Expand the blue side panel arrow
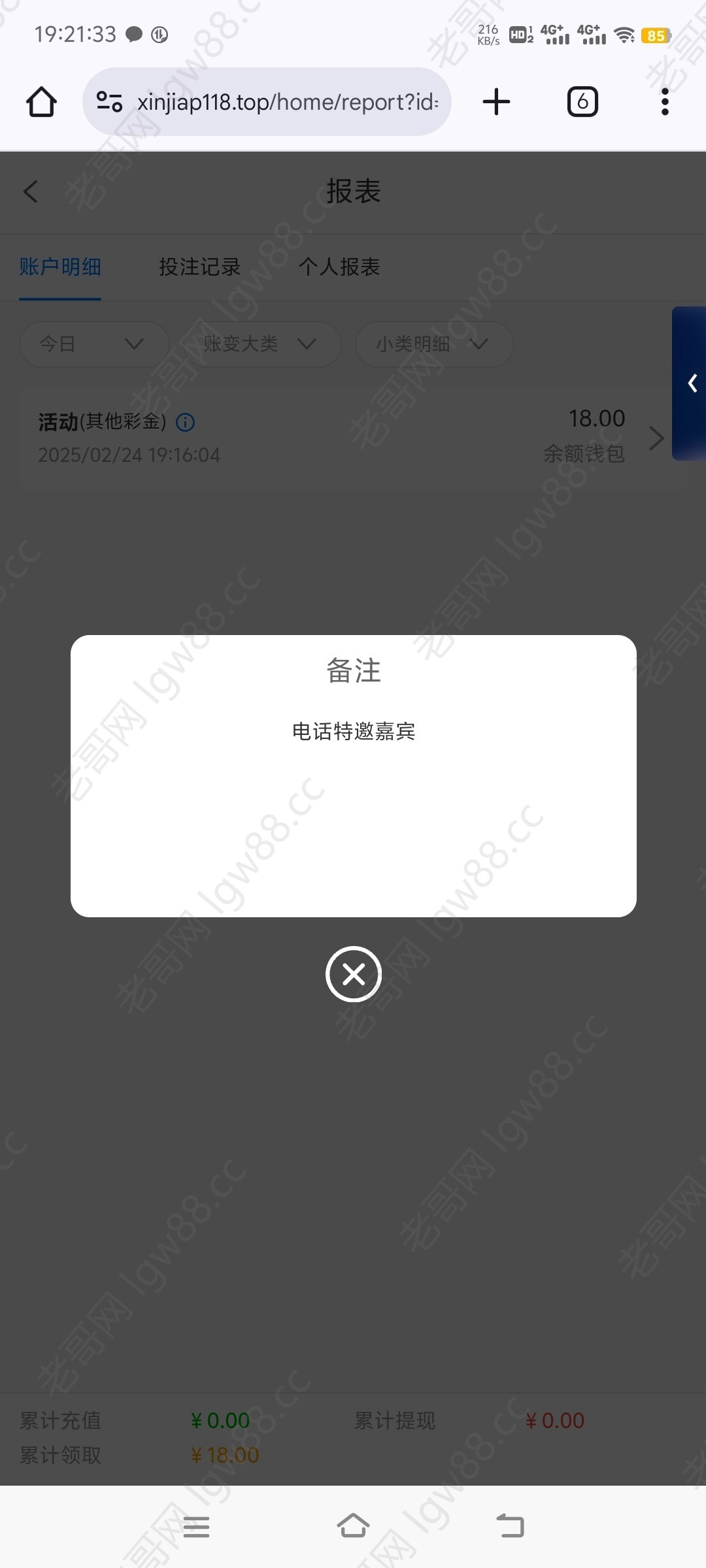 click(692, 384)
